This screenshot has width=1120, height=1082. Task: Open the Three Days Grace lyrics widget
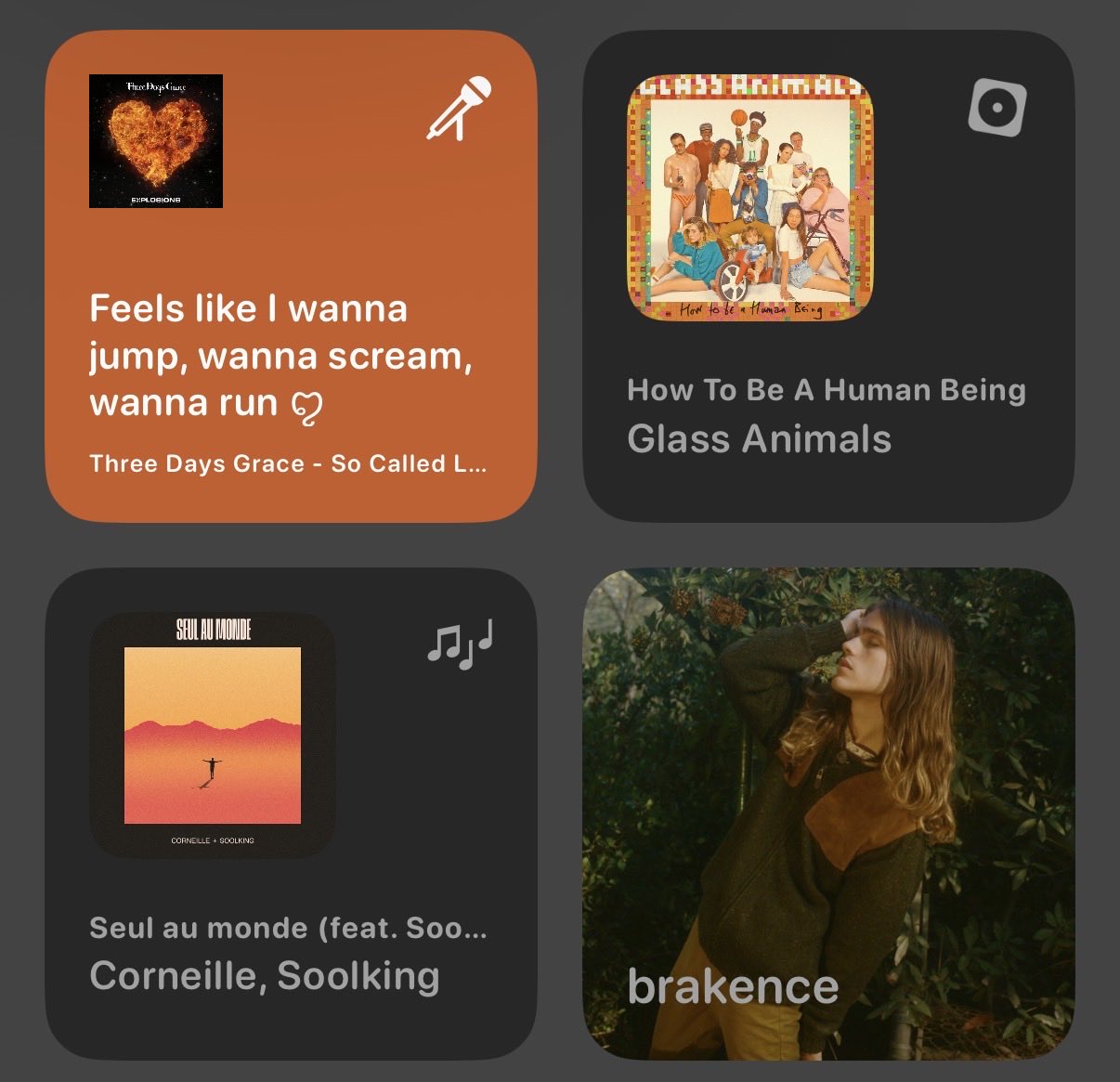(291, 276)
